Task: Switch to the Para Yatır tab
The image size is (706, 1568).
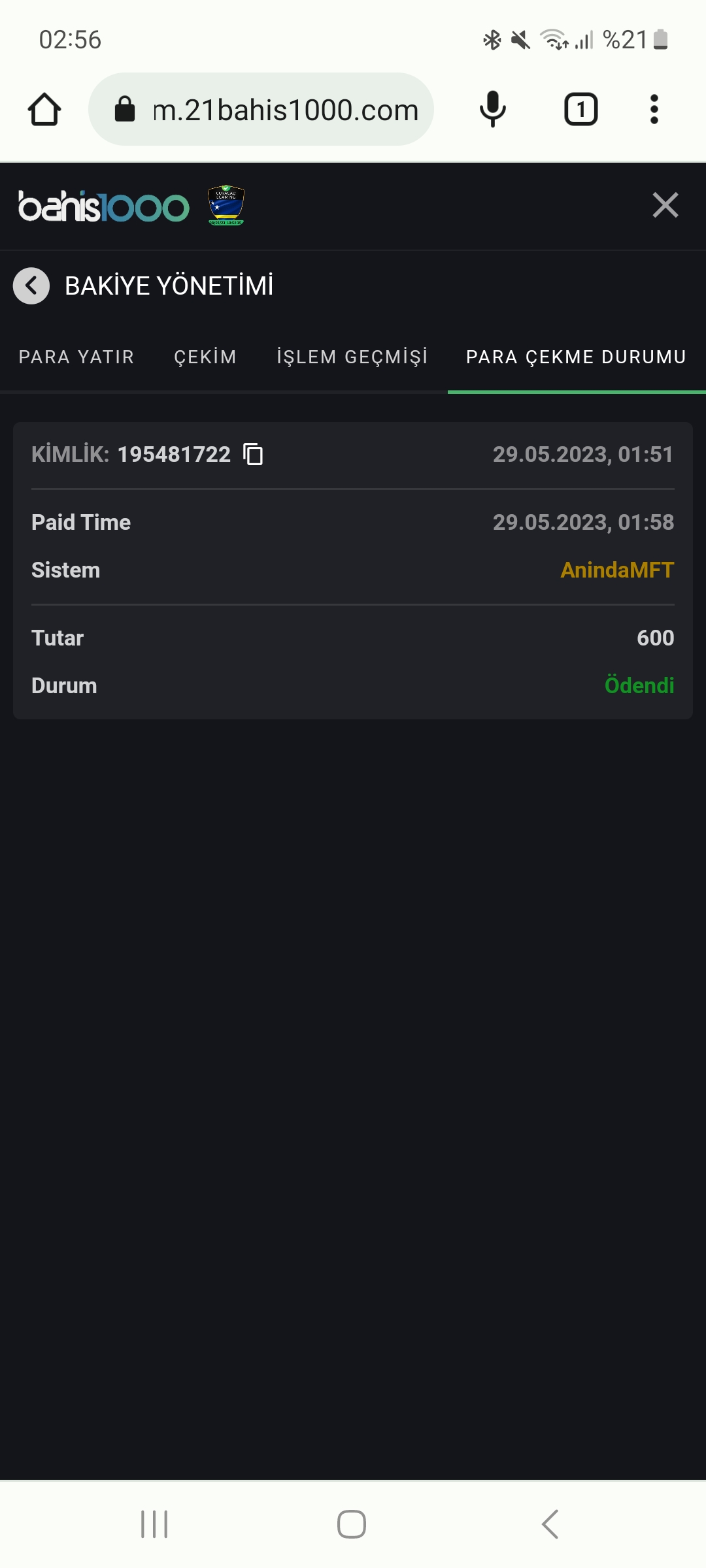Action: [x=76, y=357]
